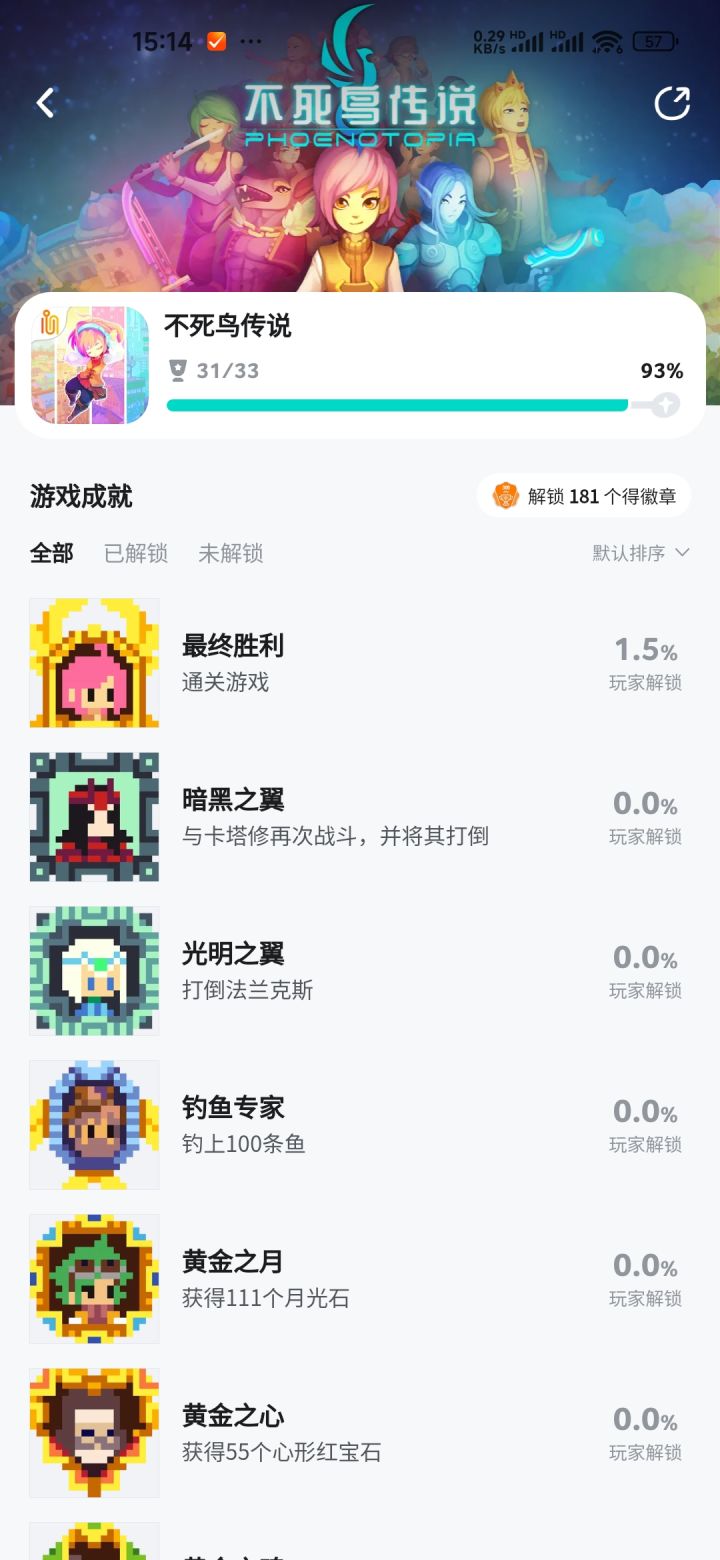720x1560 pixels.
Task: Select the 暗黑之翼 achievement icon
Action: coord(94,816)
